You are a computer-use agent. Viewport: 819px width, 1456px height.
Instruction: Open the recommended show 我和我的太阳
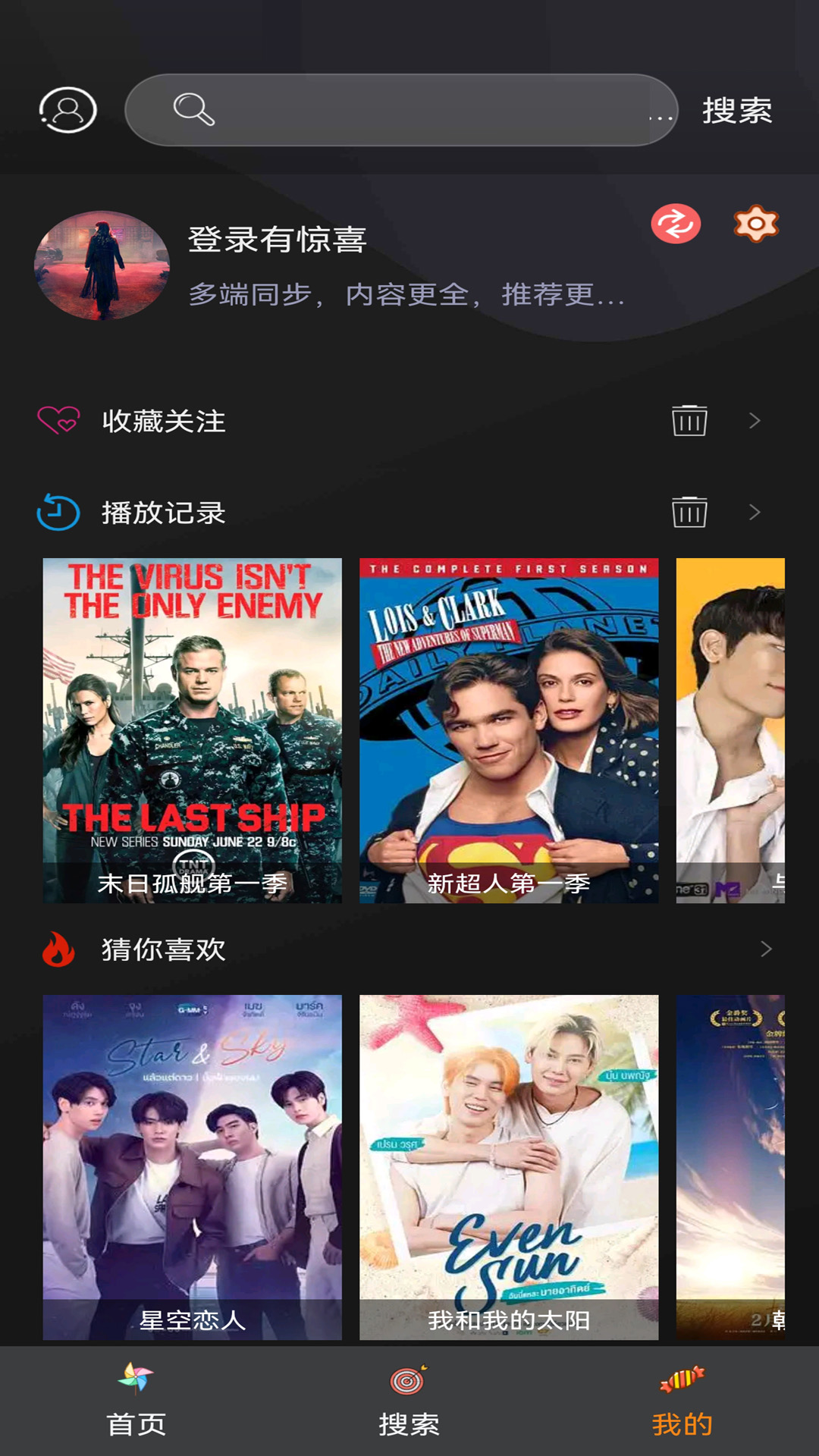[509, 1167]
